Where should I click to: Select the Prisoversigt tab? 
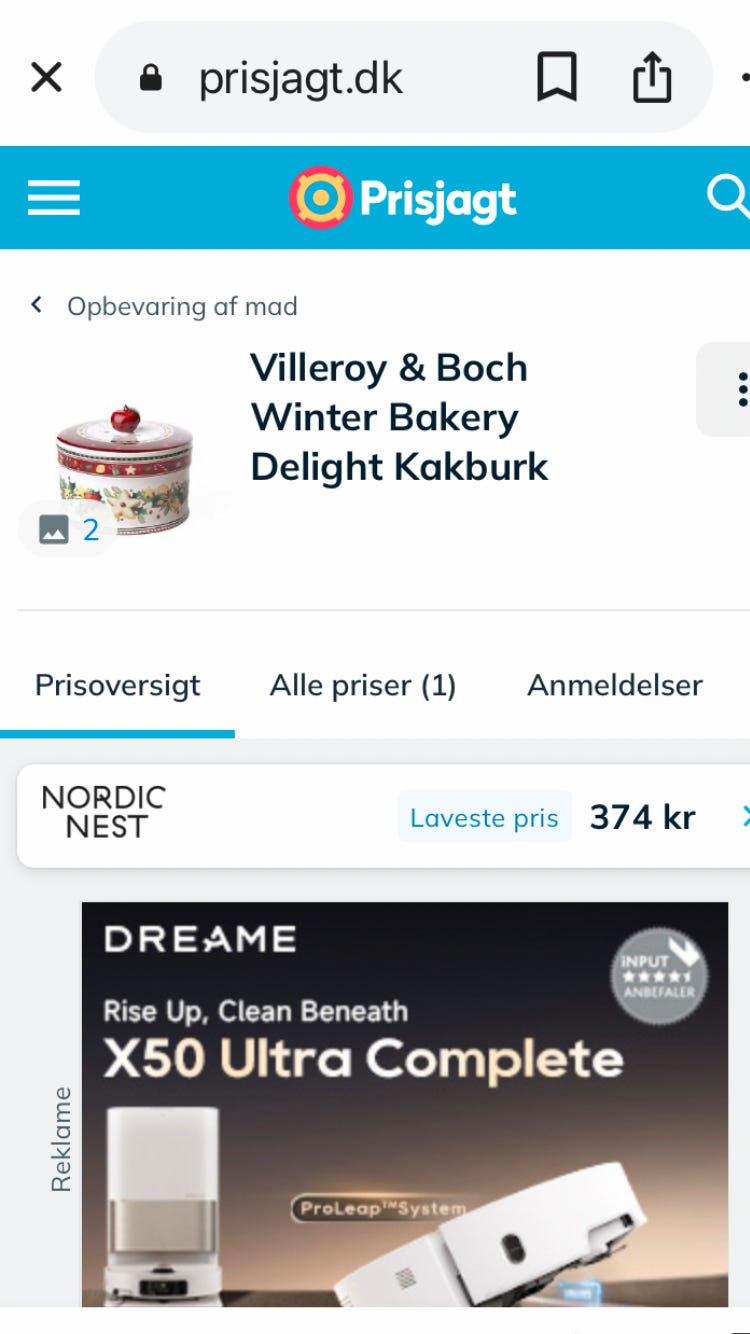coord(117,686)
